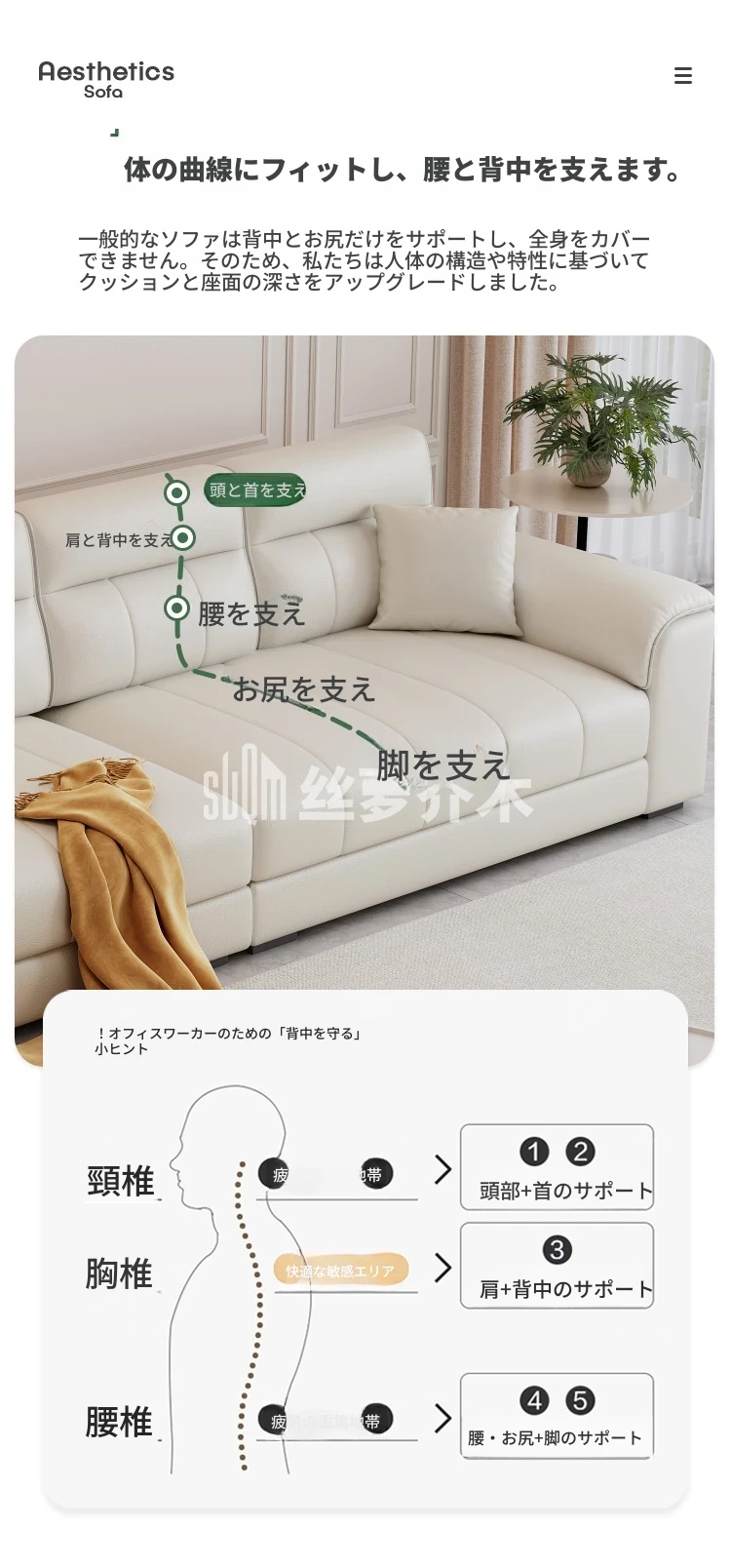Open the hamburger menu

(683, 76)
